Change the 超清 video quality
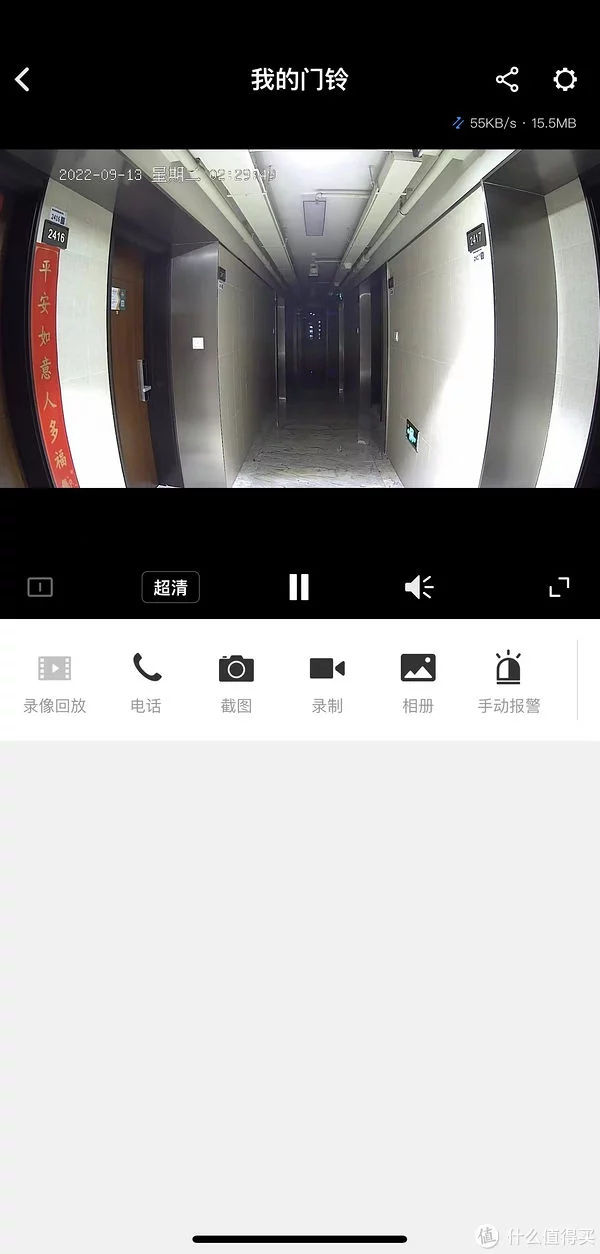Image resolution: width=600 pixels, height=1254 pixels. pyautogui.click(x=170, y=587)
